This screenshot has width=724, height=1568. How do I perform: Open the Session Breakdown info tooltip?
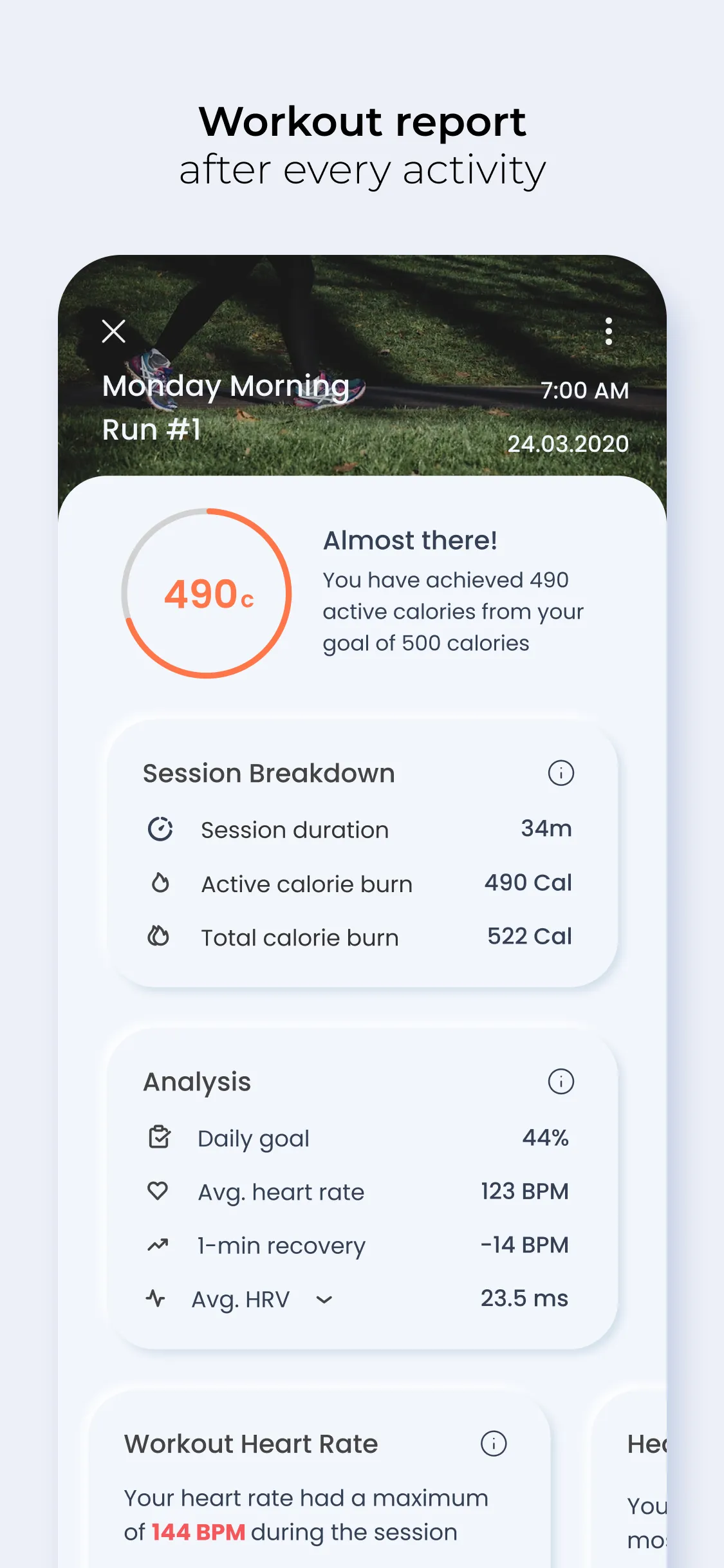[561, 772]
